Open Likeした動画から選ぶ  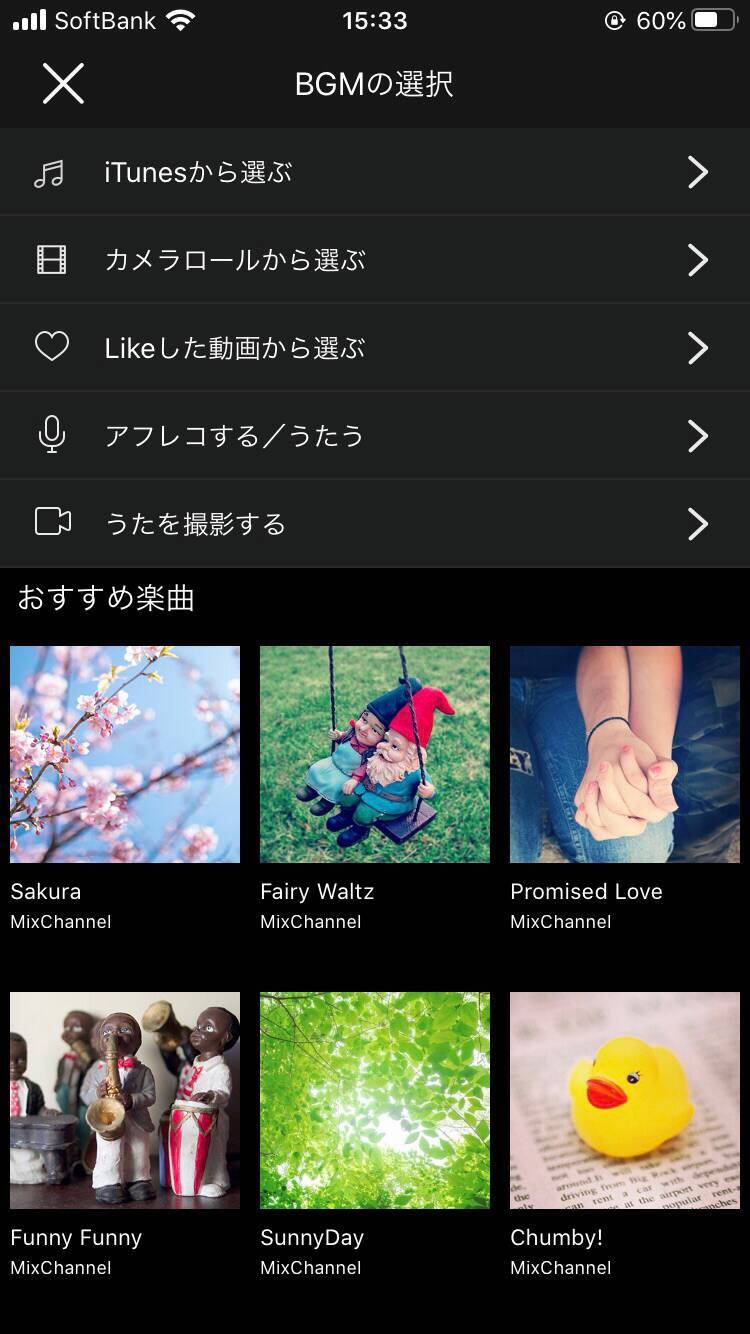[374, 348]
